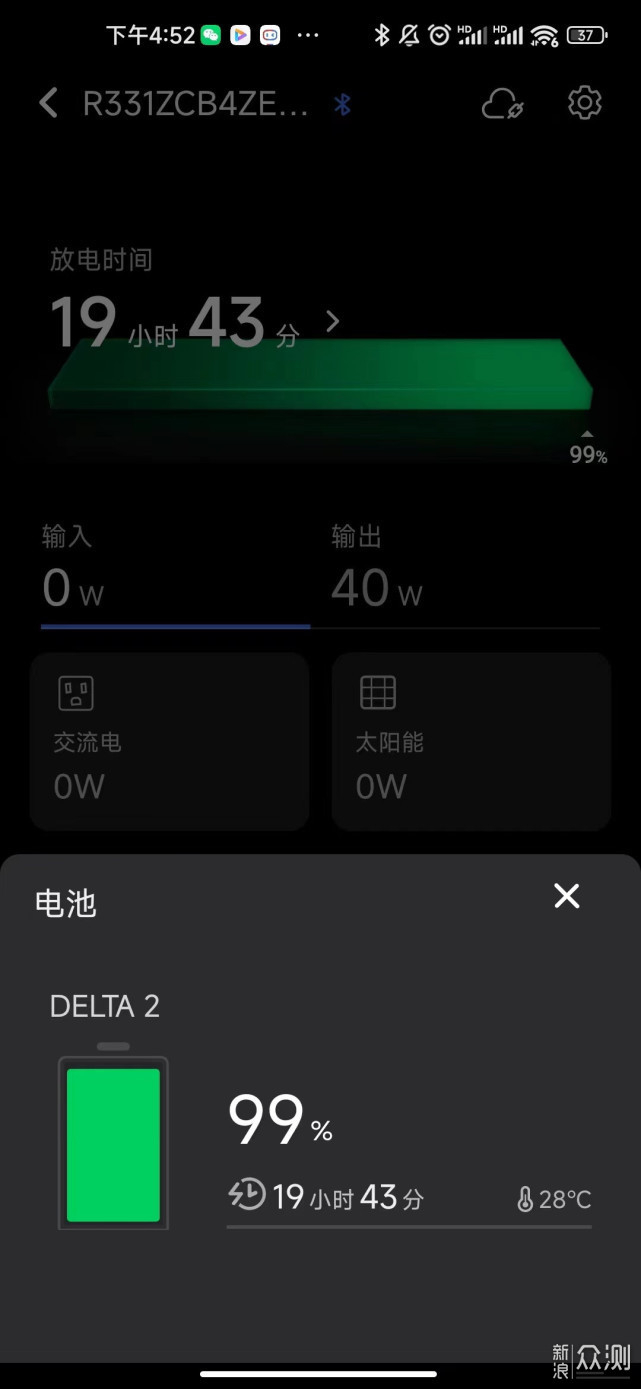Expand the 放电时间 details chevron
The height and width of the screenshot is (1389, 641).
(x=333, y=321)
